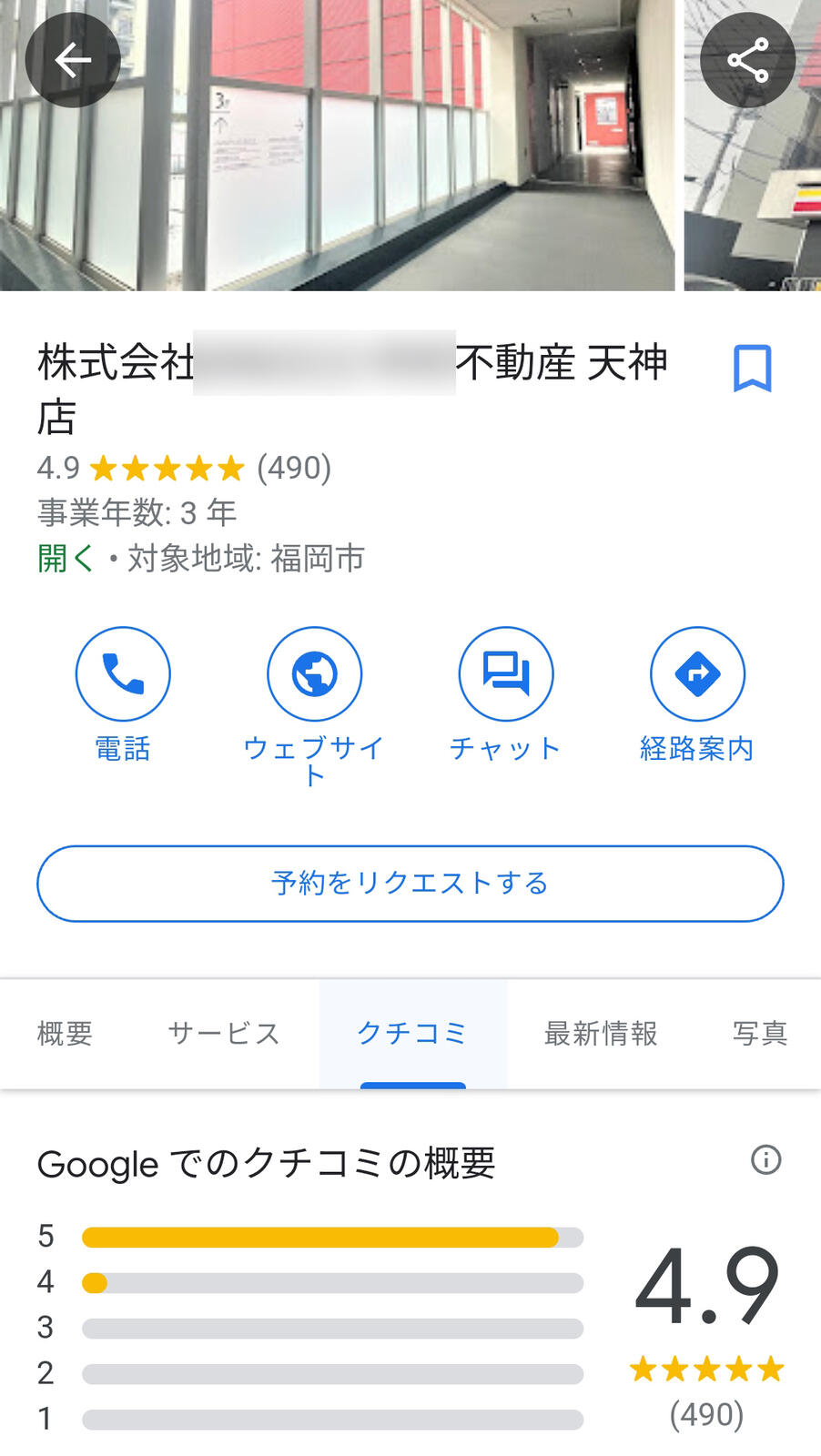The image size is (821, 1456).
Task: Switch to the 概要 tab
Action: [66, 1034]
